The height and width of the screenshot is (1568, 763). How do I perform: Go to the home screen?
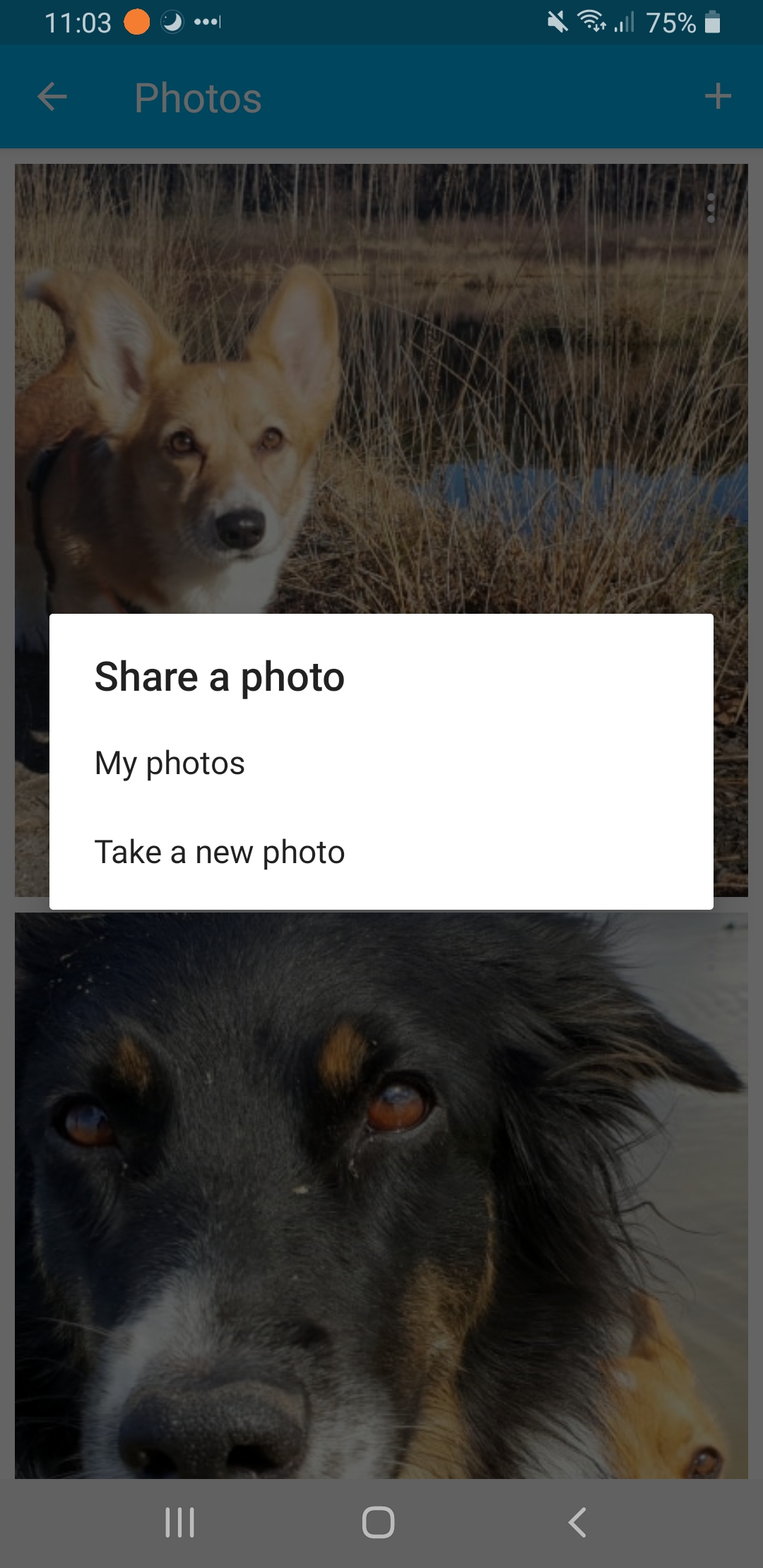point(378,1522)
